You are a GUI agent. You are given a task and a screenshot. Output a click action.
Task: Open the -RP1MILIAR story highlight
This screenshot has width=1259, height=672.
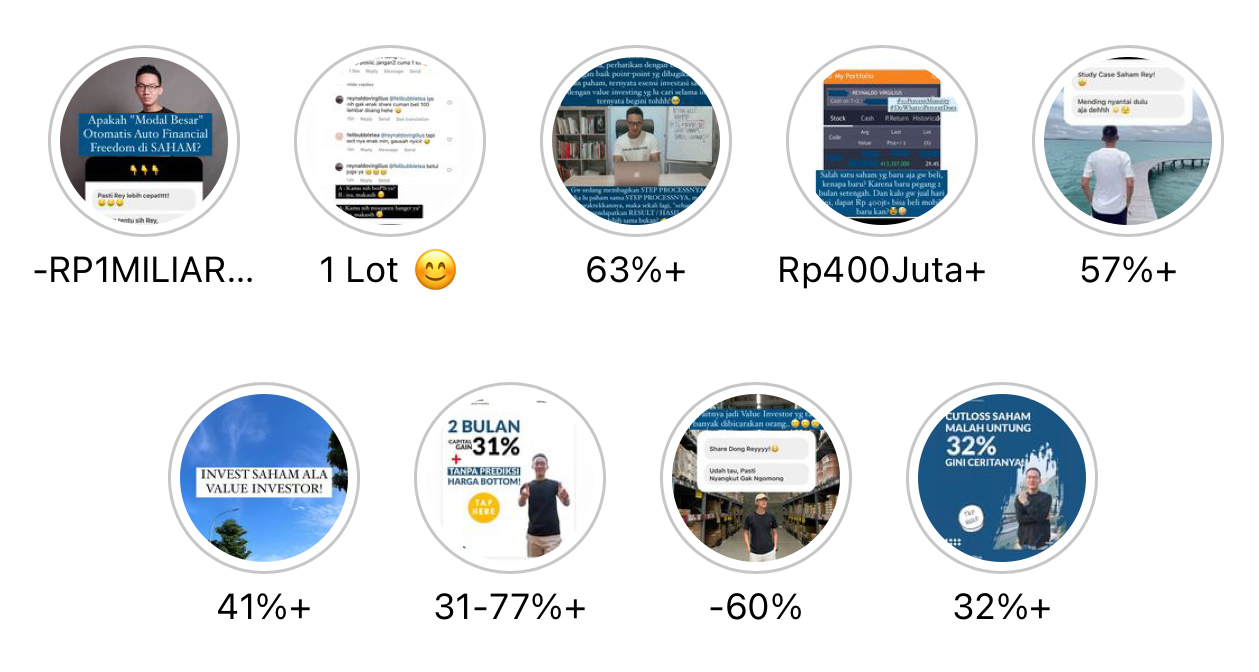pos(144,141)
